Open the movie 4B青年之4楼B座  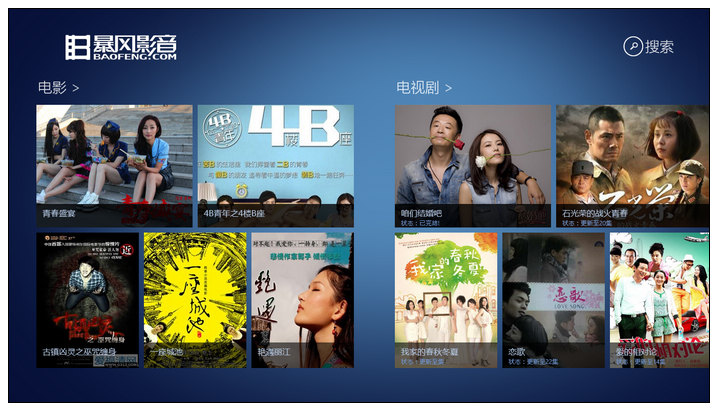pos(275,165)
